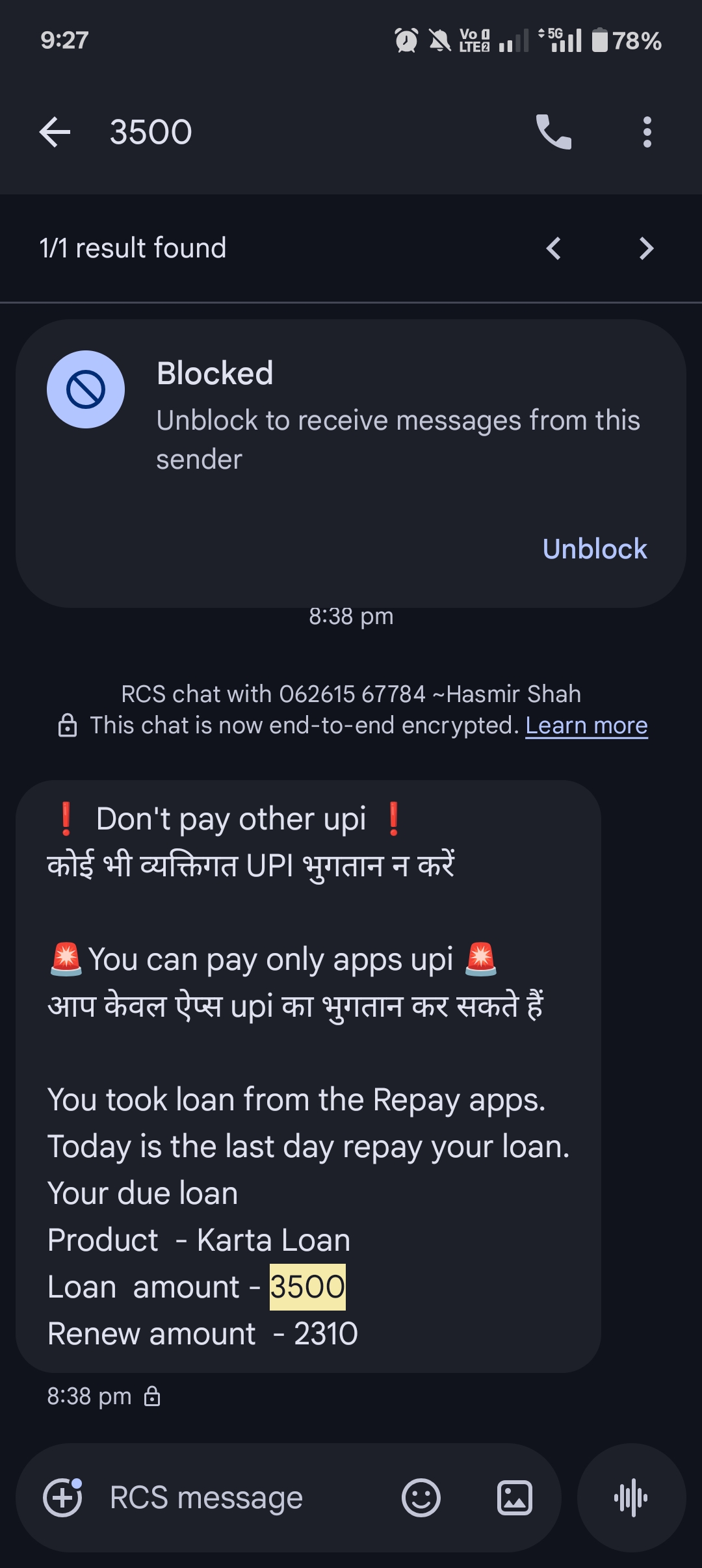
Task: Jump to the next search result
Action: tap(645, 248)
